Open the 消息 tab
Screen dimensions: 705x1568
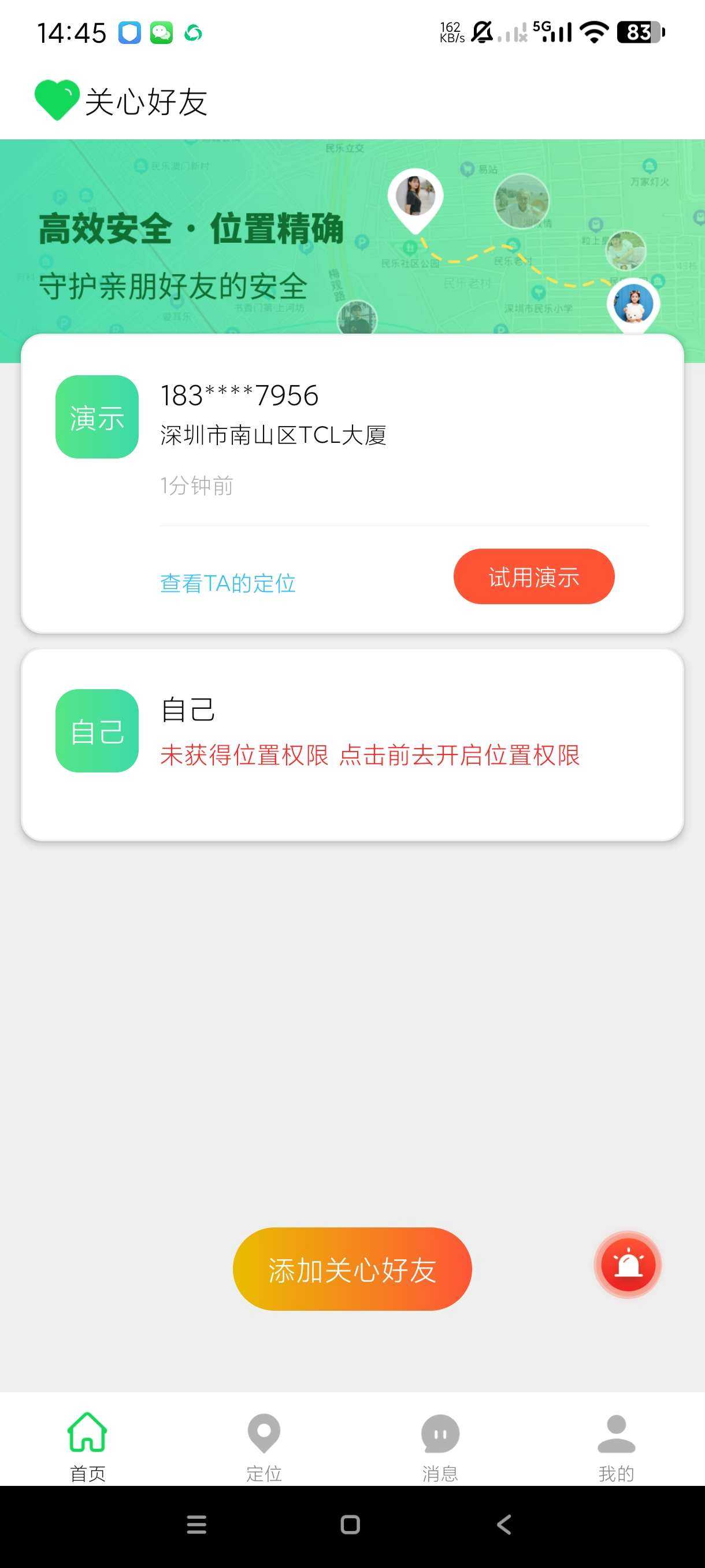(440, 1448)
